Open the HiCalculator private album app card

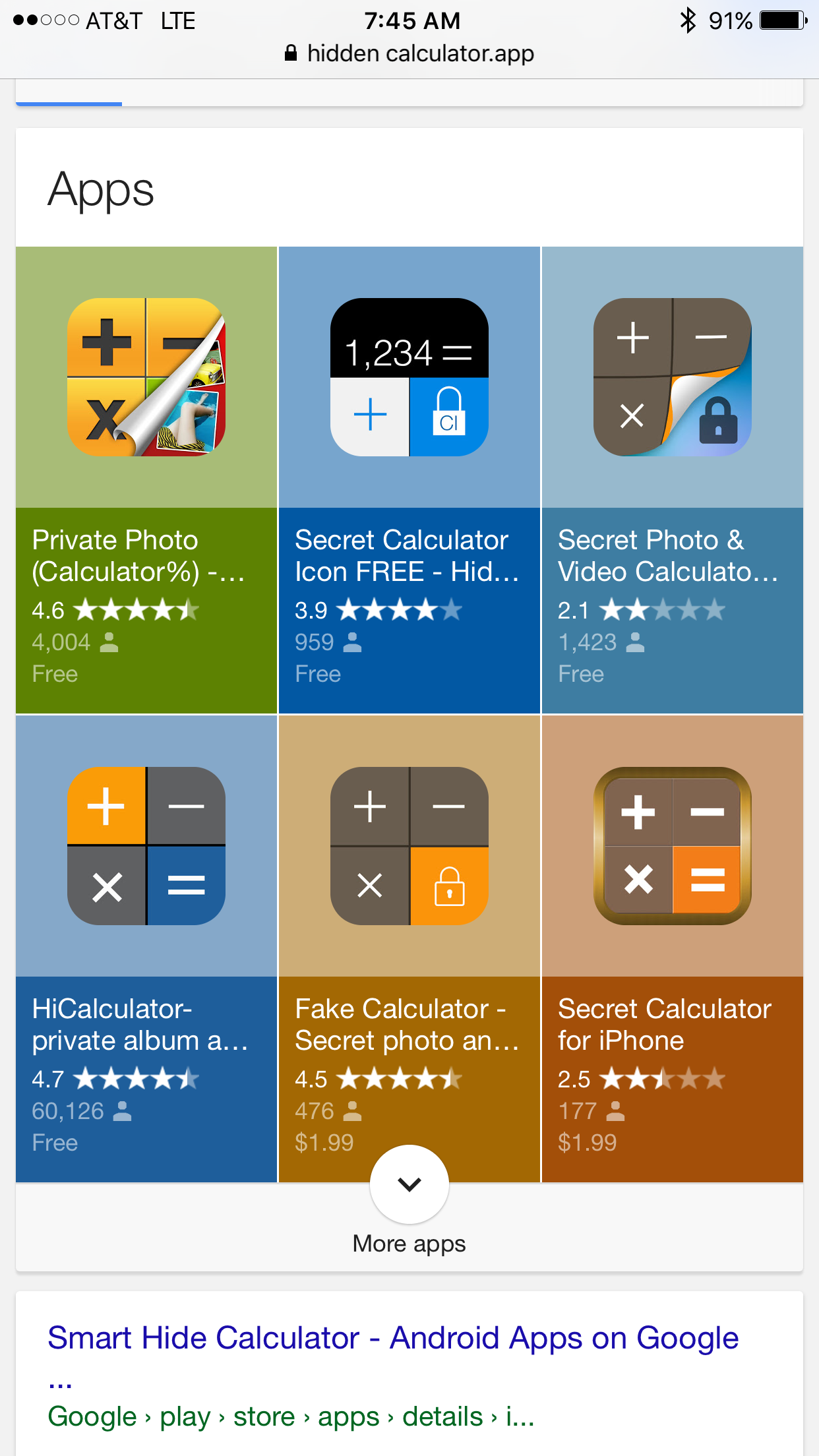click(146, 949)
